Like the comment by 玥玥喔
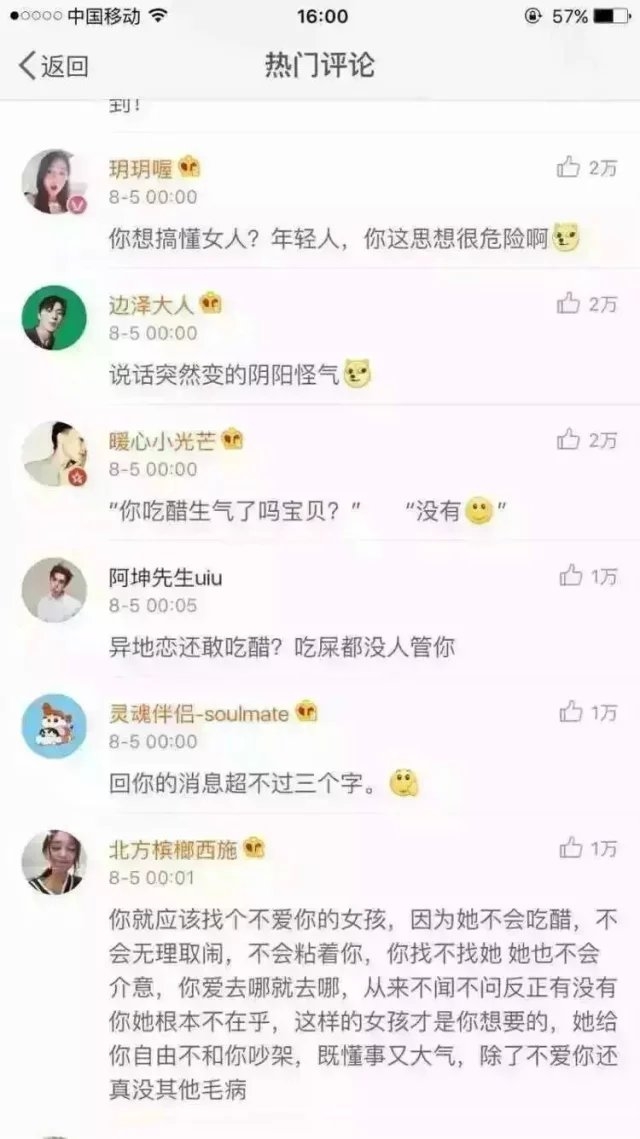 click(570, 167)
